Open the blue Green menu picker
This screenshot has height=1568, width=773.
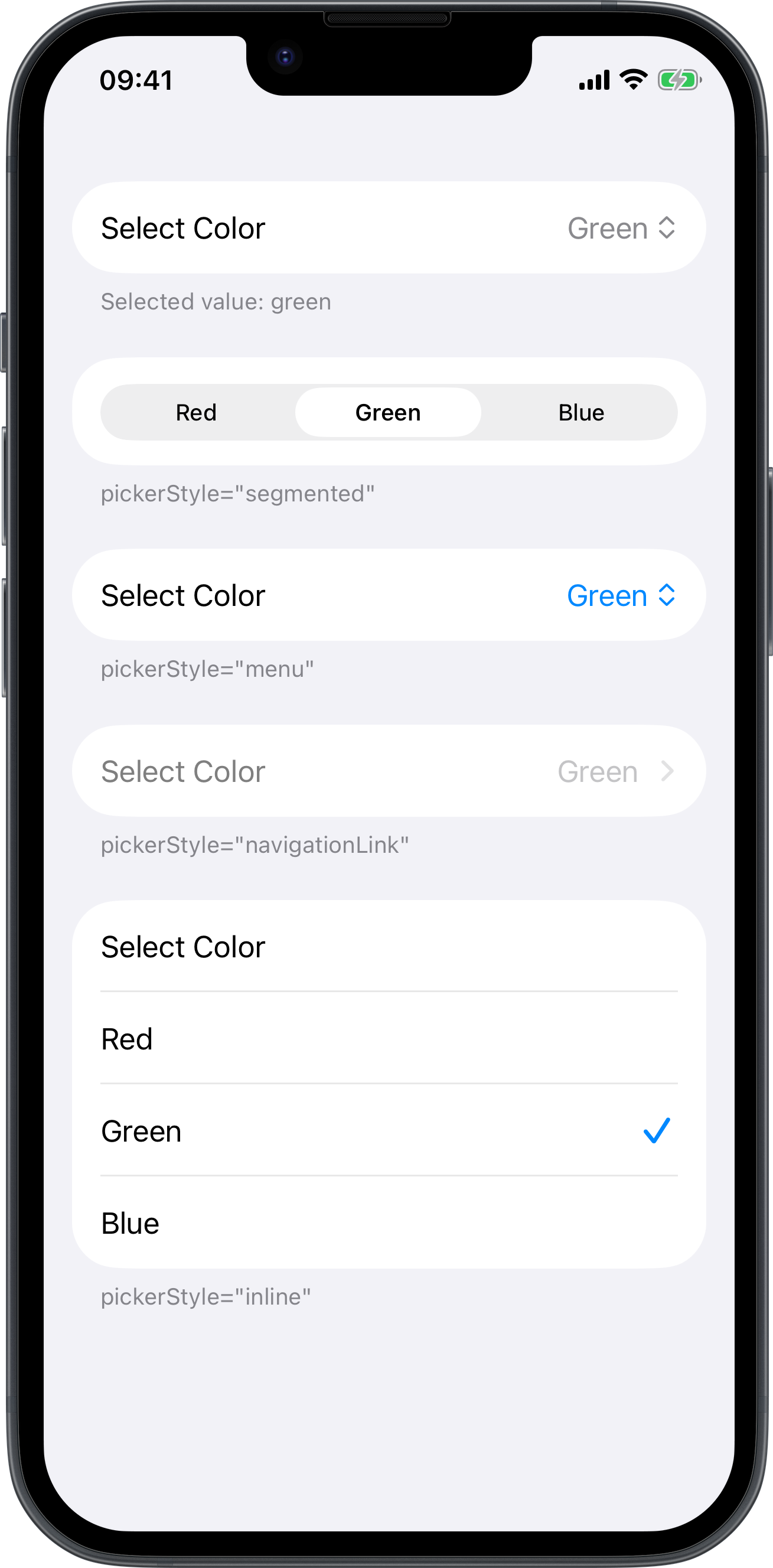621,595
